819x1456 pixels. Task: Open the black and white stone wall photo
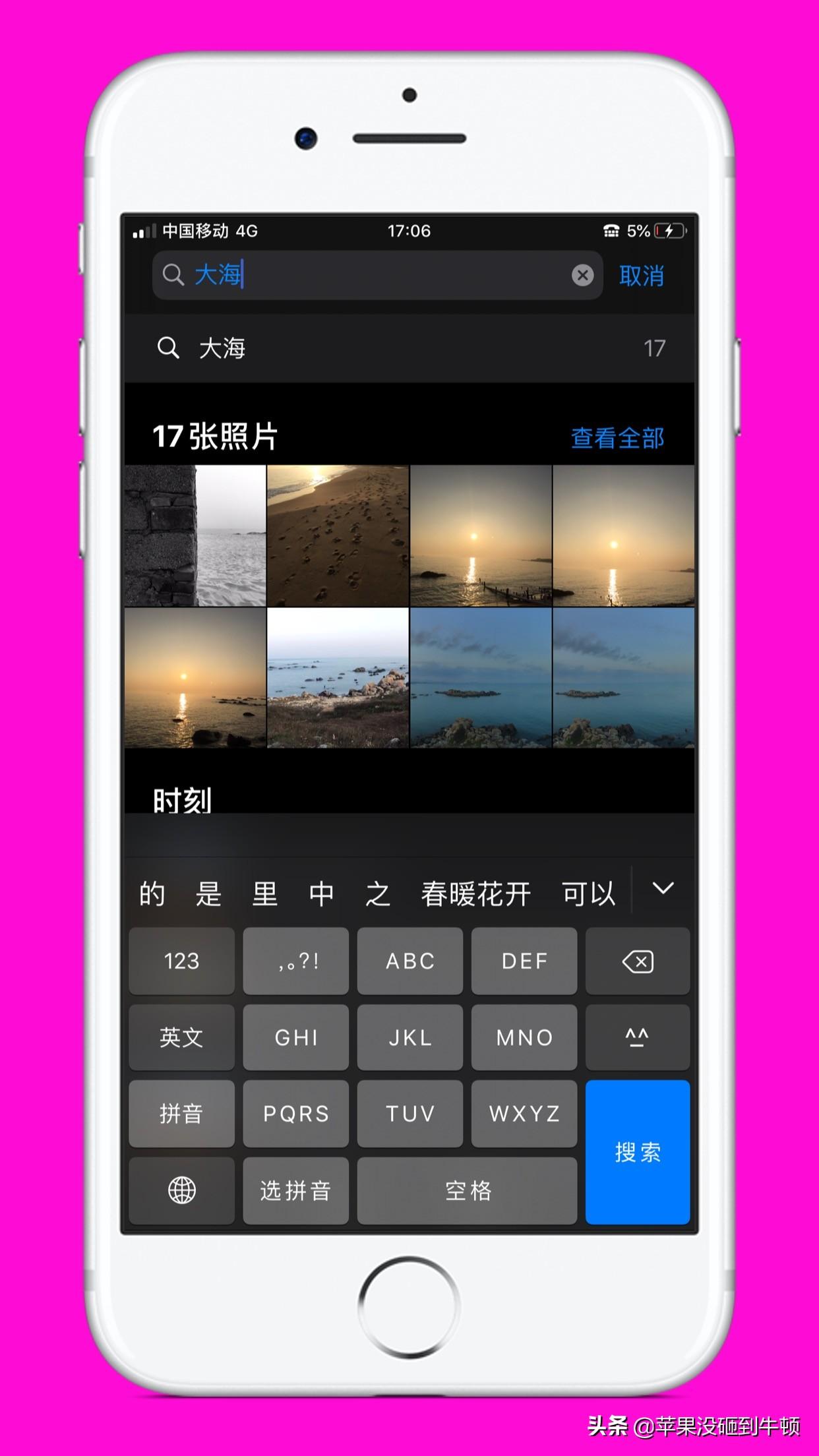tap(195, 535)
